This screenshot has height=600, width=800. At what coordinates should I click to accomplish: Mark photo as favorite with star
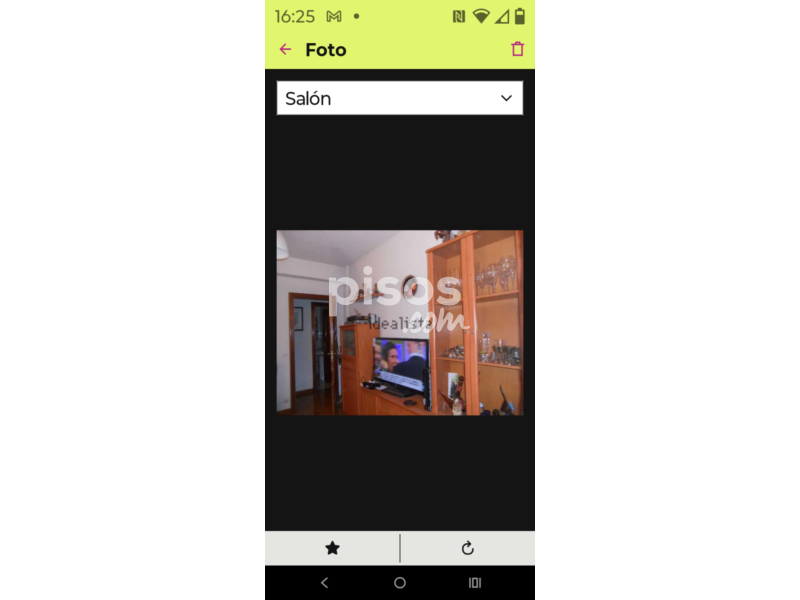332,548
